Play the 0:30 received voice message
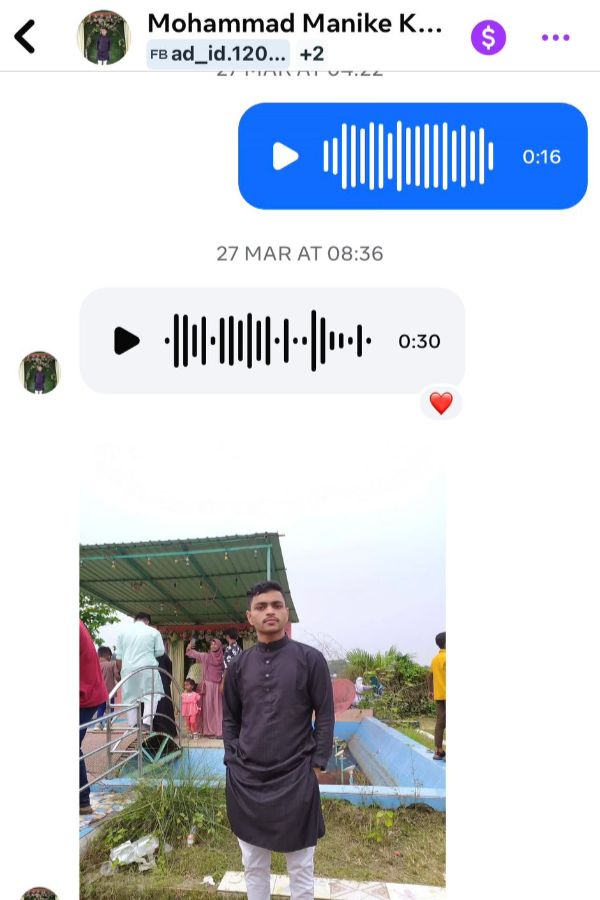The image size is (600, 900). coord(127,341)
